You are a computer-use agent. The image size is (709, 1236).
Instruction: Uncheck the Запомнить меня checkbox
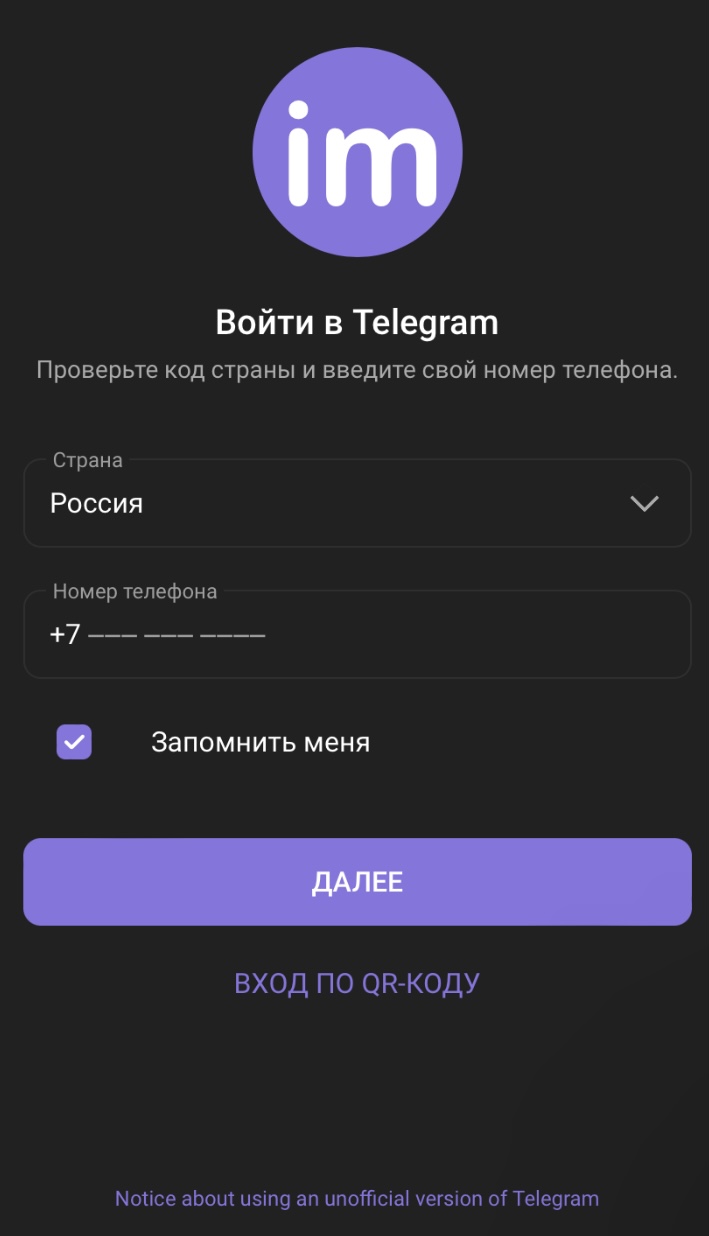74,742
